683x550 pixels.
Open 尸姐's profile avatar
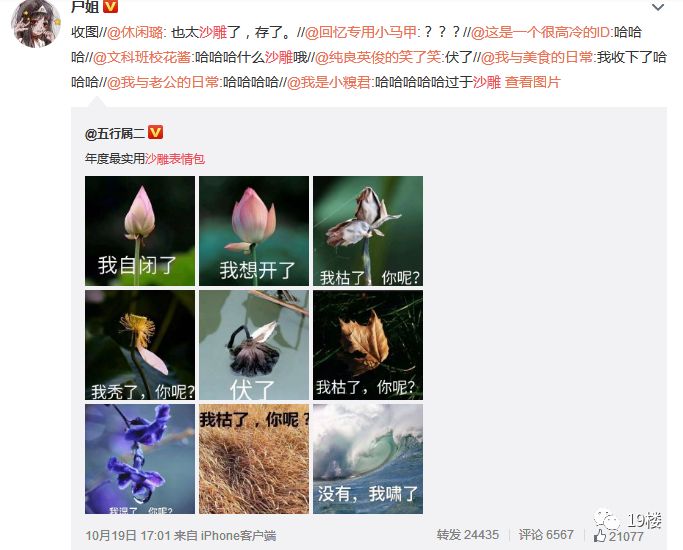36,23
